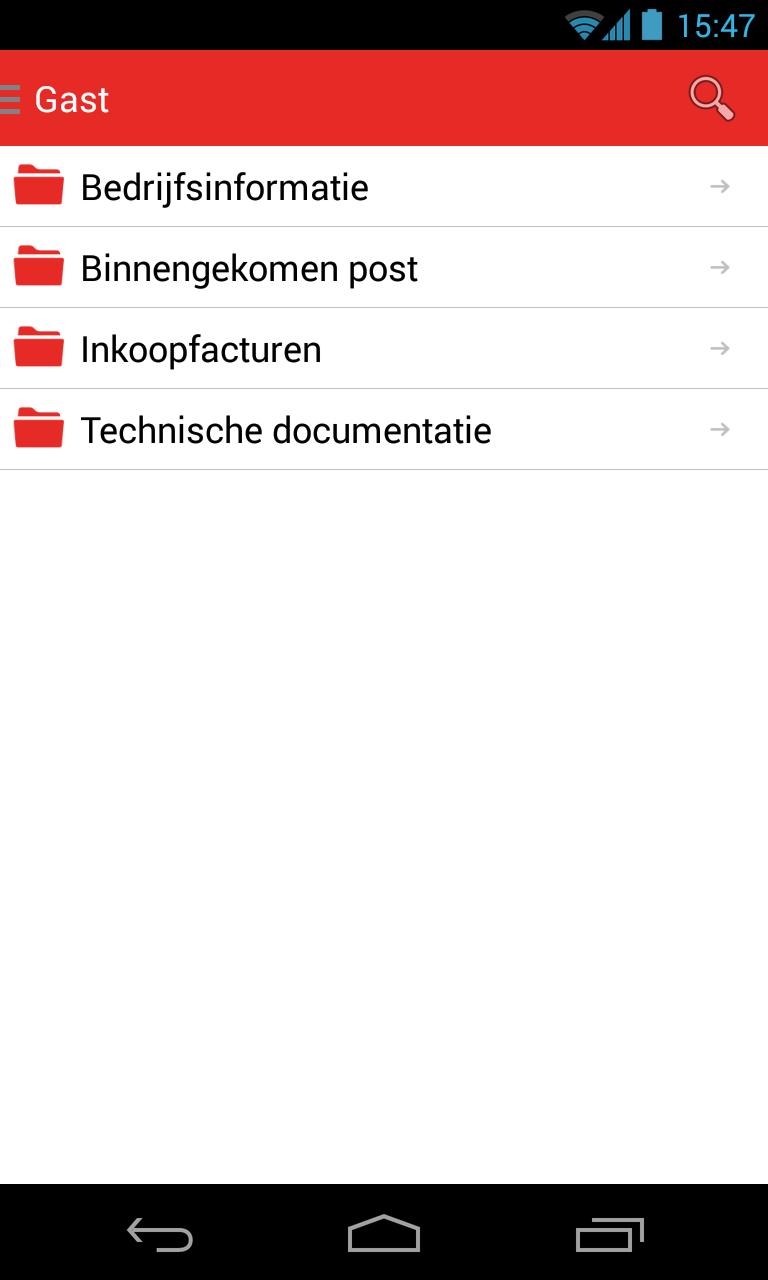Tap the Android home navigation icon
Viewport: 768px width, 1280px height.
pyautogui.click(x=383, y=1236)
